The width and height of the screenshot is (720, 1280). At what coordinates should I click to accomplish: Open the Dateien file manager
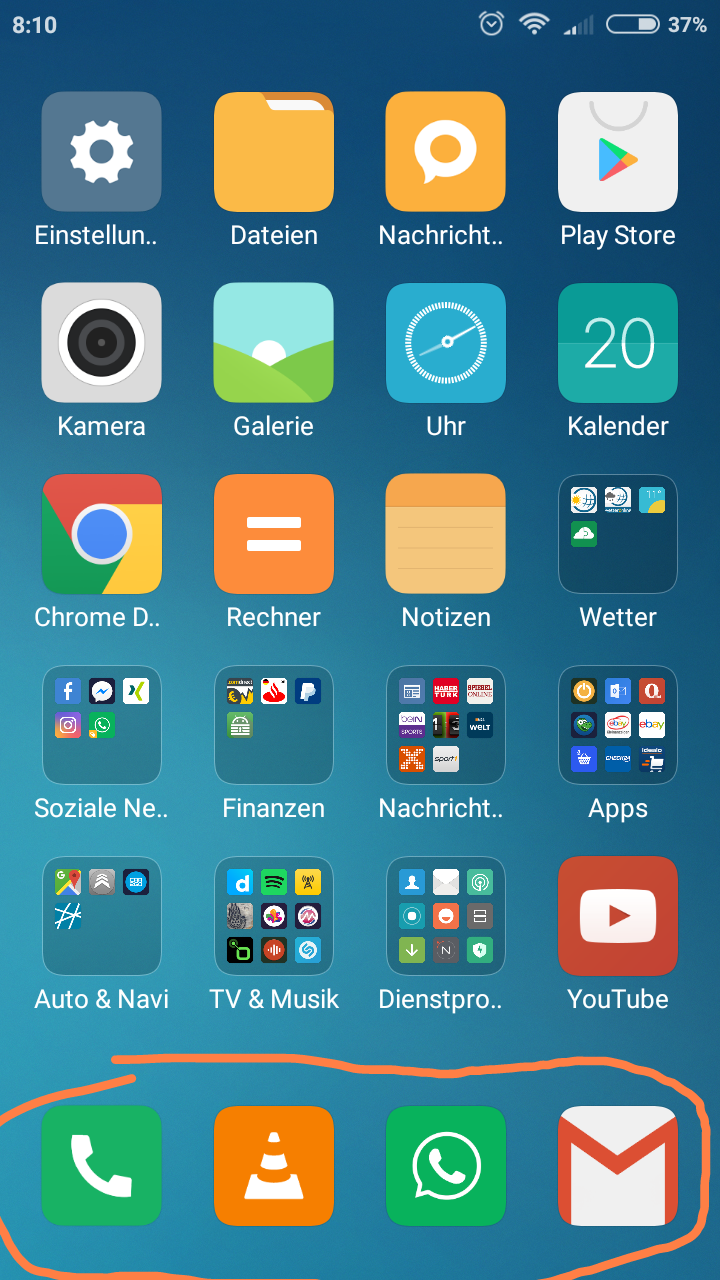(x=274, y=152)
